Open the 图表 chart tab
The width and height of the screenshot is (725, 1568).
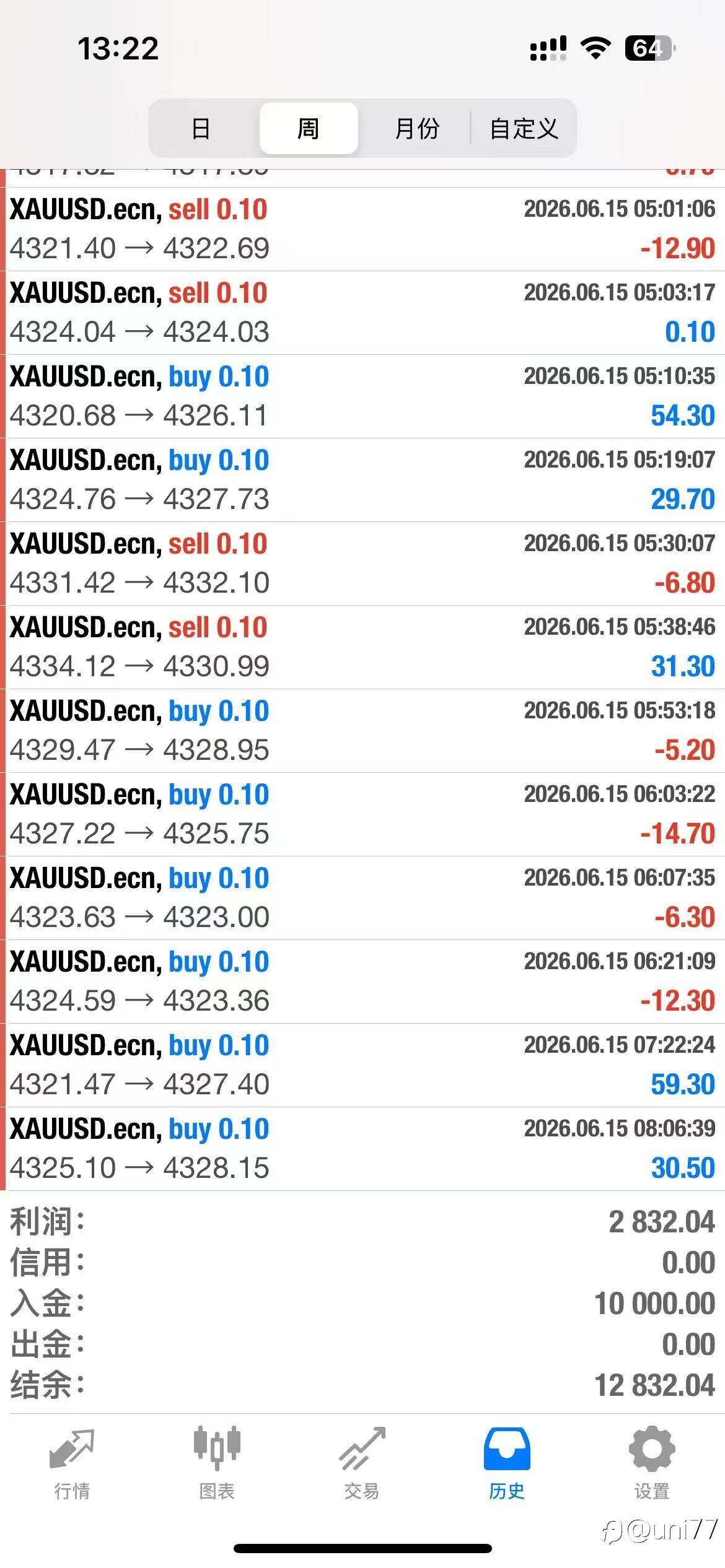217,1464
